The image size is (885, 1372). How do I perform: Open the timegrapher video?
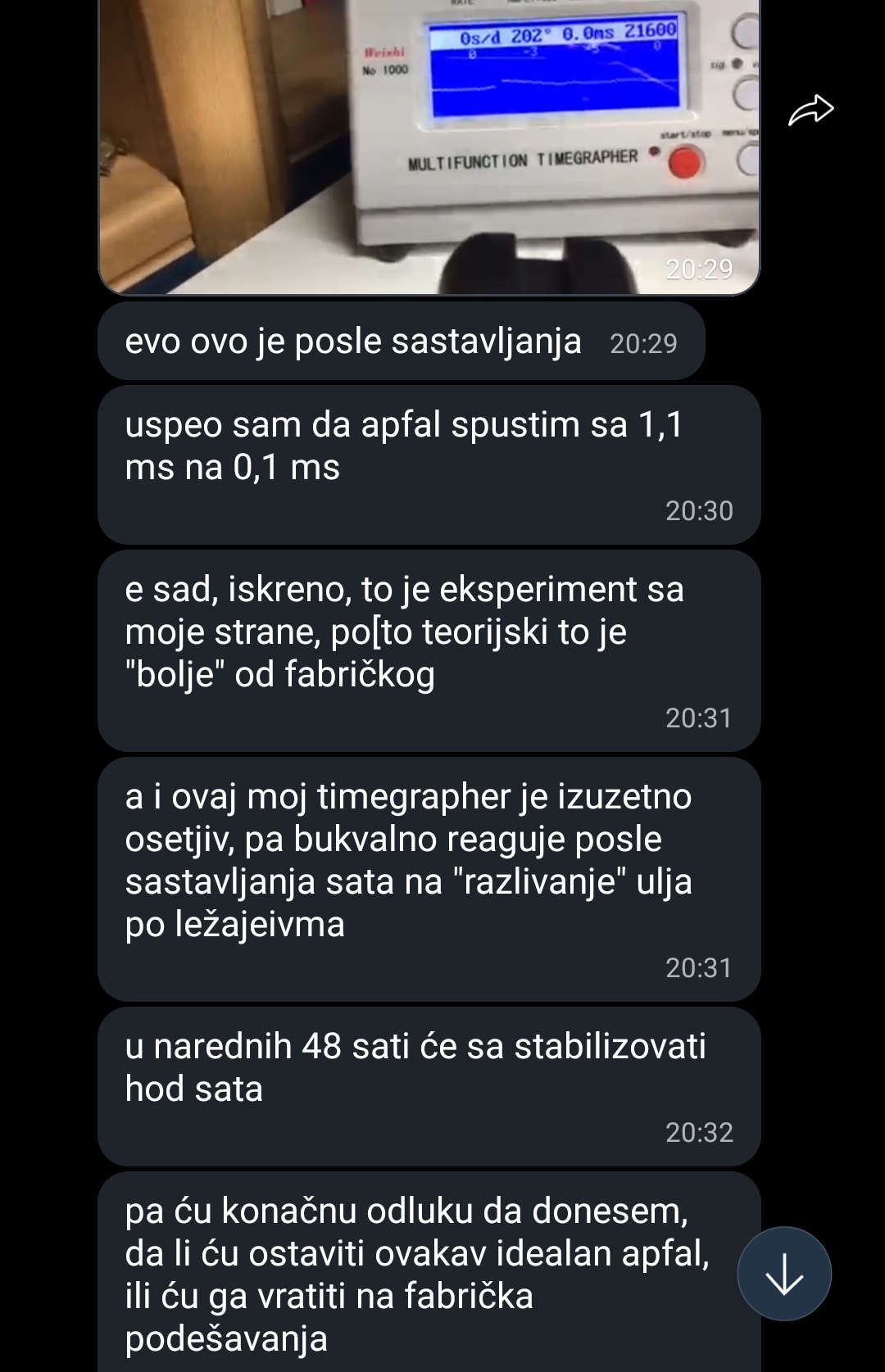(429, 147)
